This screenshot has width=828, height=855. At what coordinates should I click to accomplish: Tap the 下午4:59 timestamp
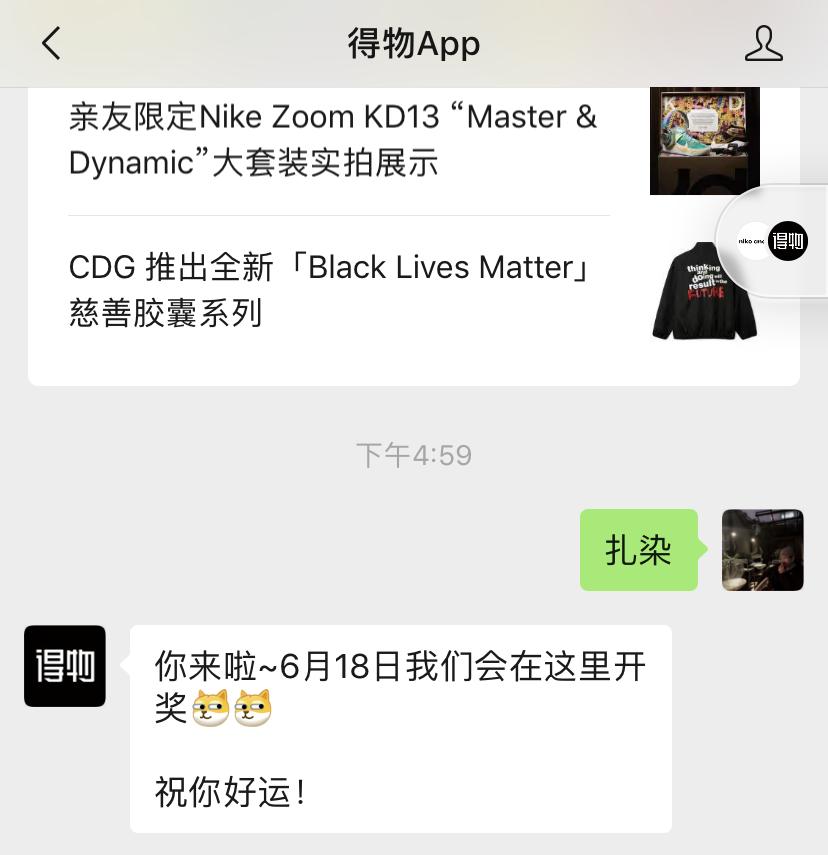tap(414, 455)
